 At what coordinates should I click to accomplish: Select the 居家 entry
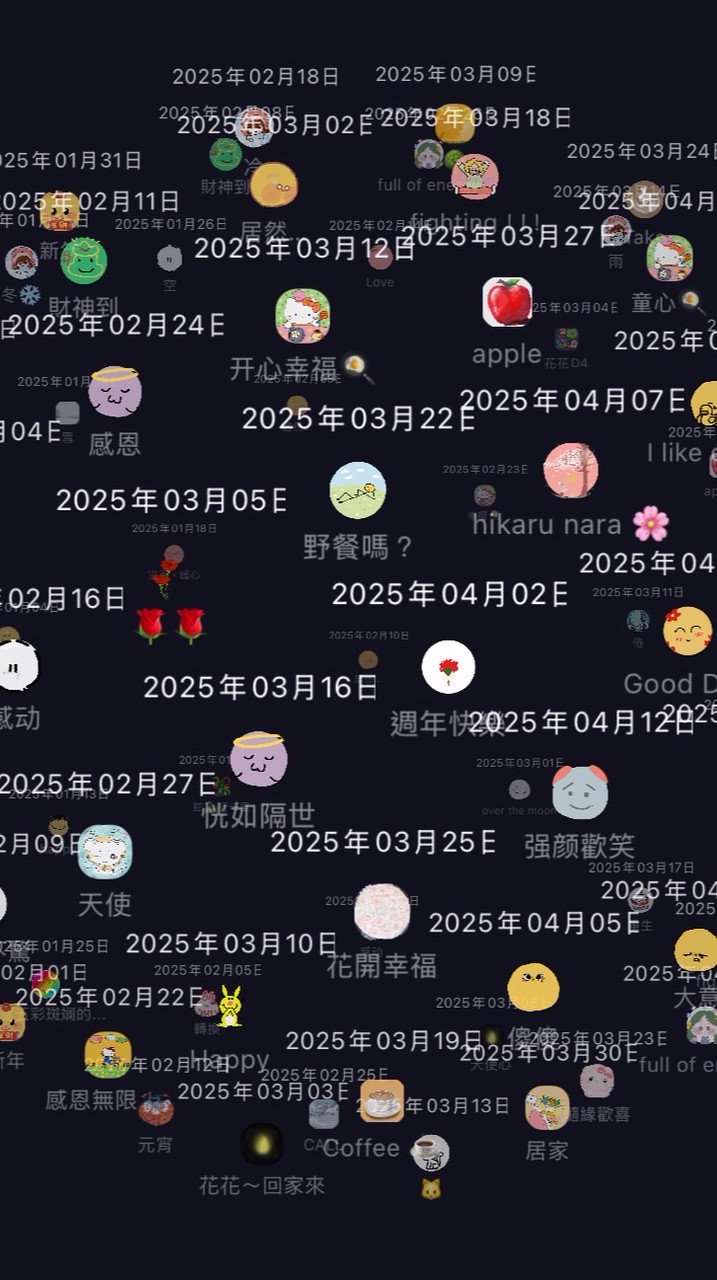point(547,1108)
